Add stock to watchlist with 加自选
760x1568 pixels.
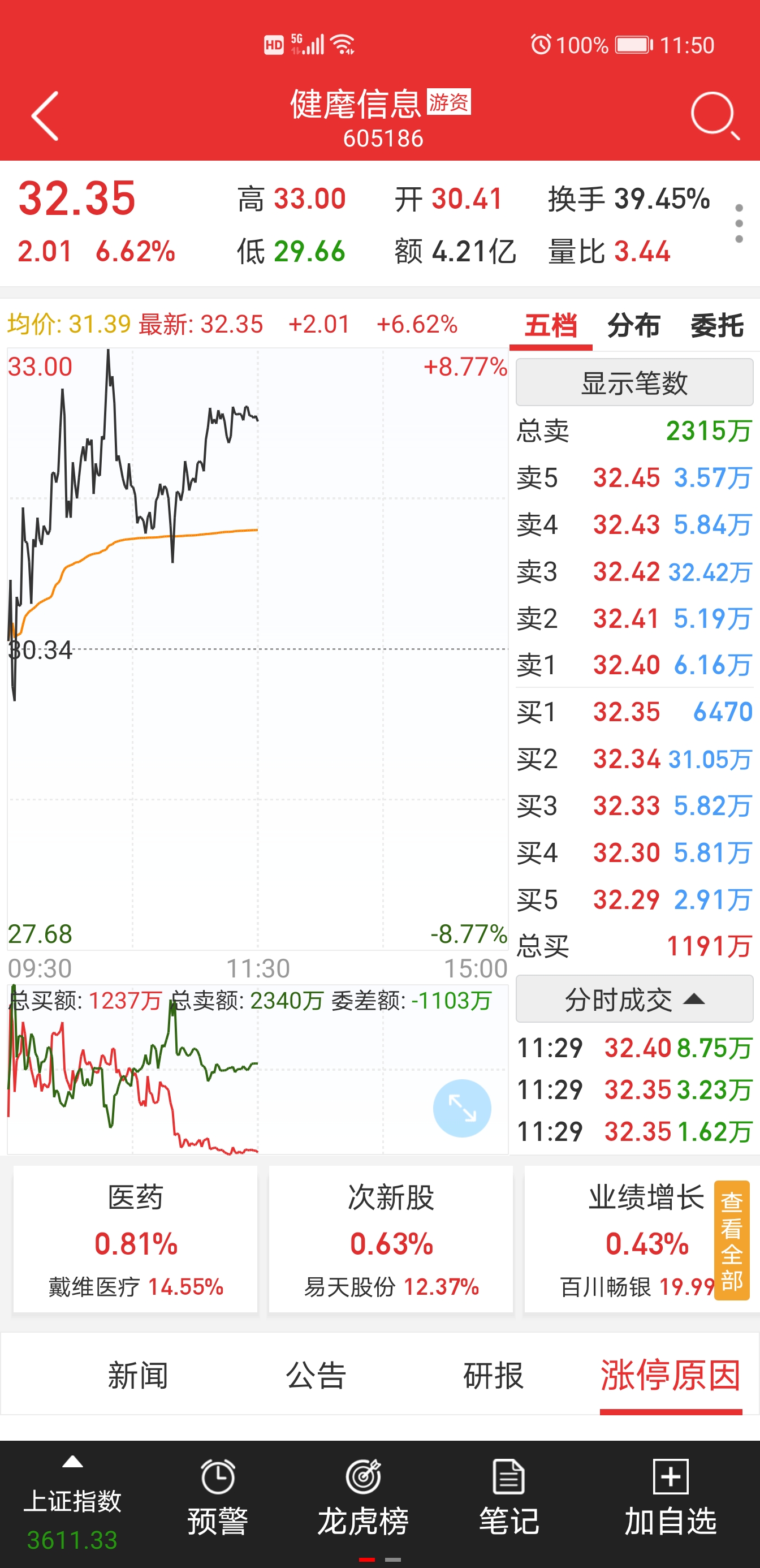(x=671, y=1498)
